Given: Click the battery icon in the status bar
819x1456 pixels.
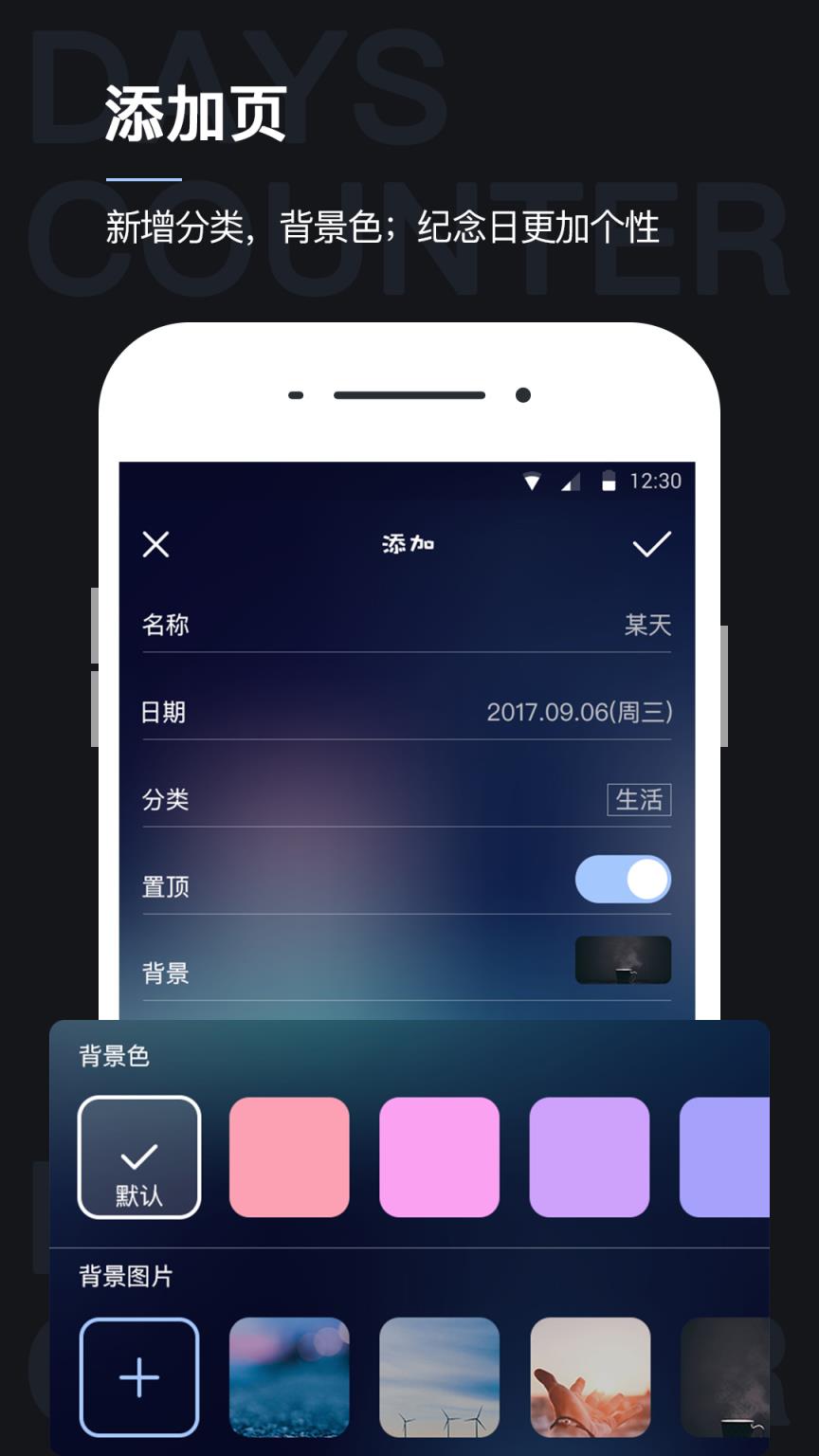Looking at the screenshot, I should tap(610, 481).
